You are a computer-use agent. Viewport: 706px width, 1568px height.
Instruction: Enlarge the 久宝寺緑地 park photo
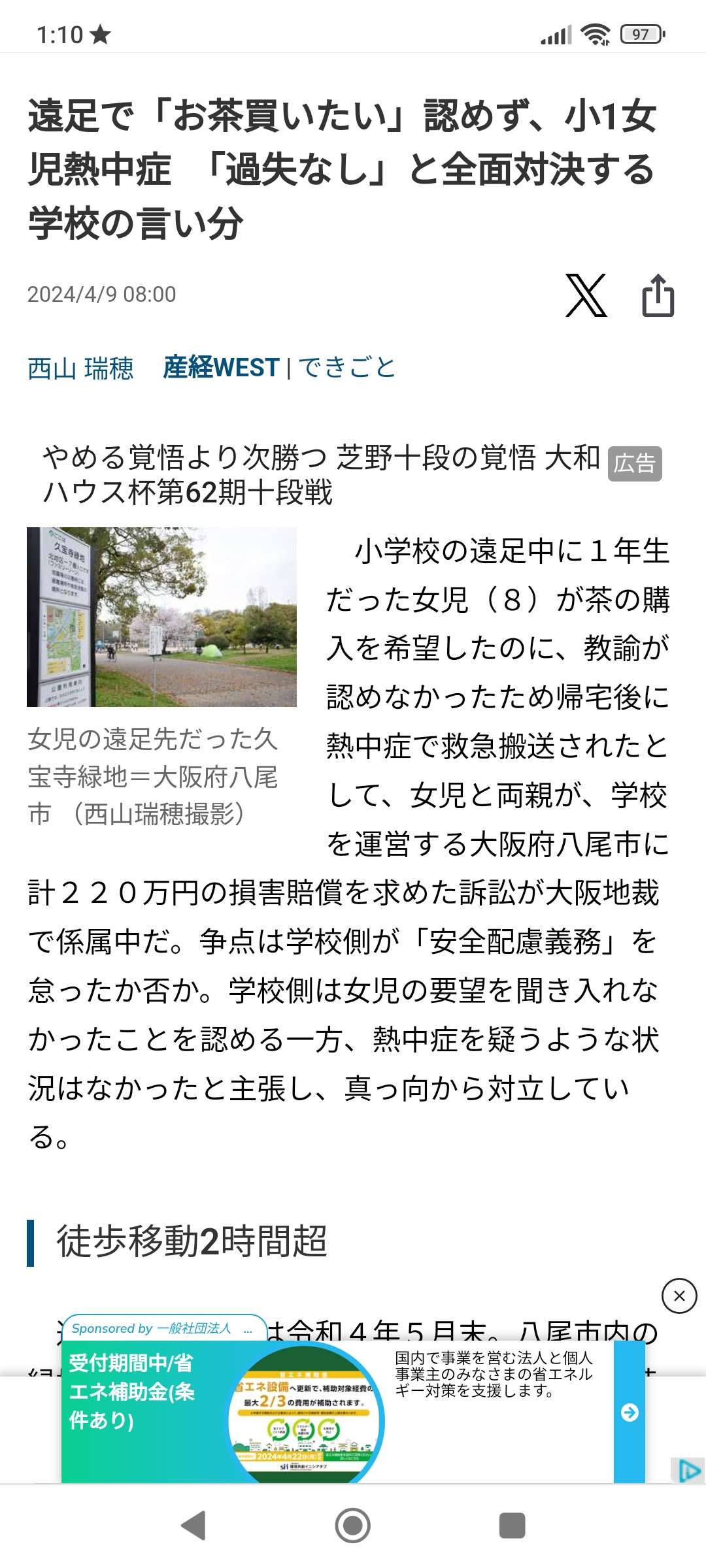coord(161,617)
